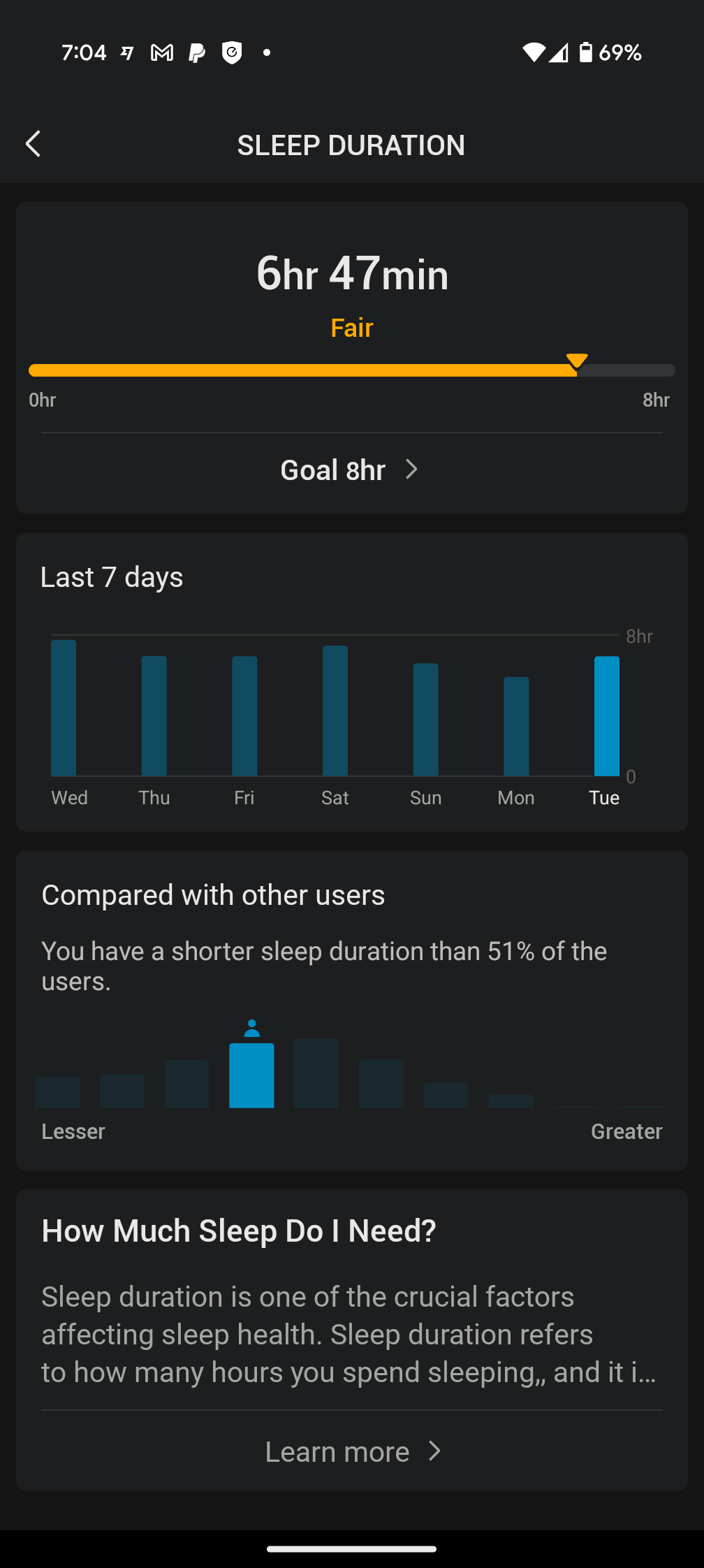This screenshot has height=1568, width=704.
Task: Open Learn more about sleep needs
Action: pyautogui.click(x=352, y=1451)
